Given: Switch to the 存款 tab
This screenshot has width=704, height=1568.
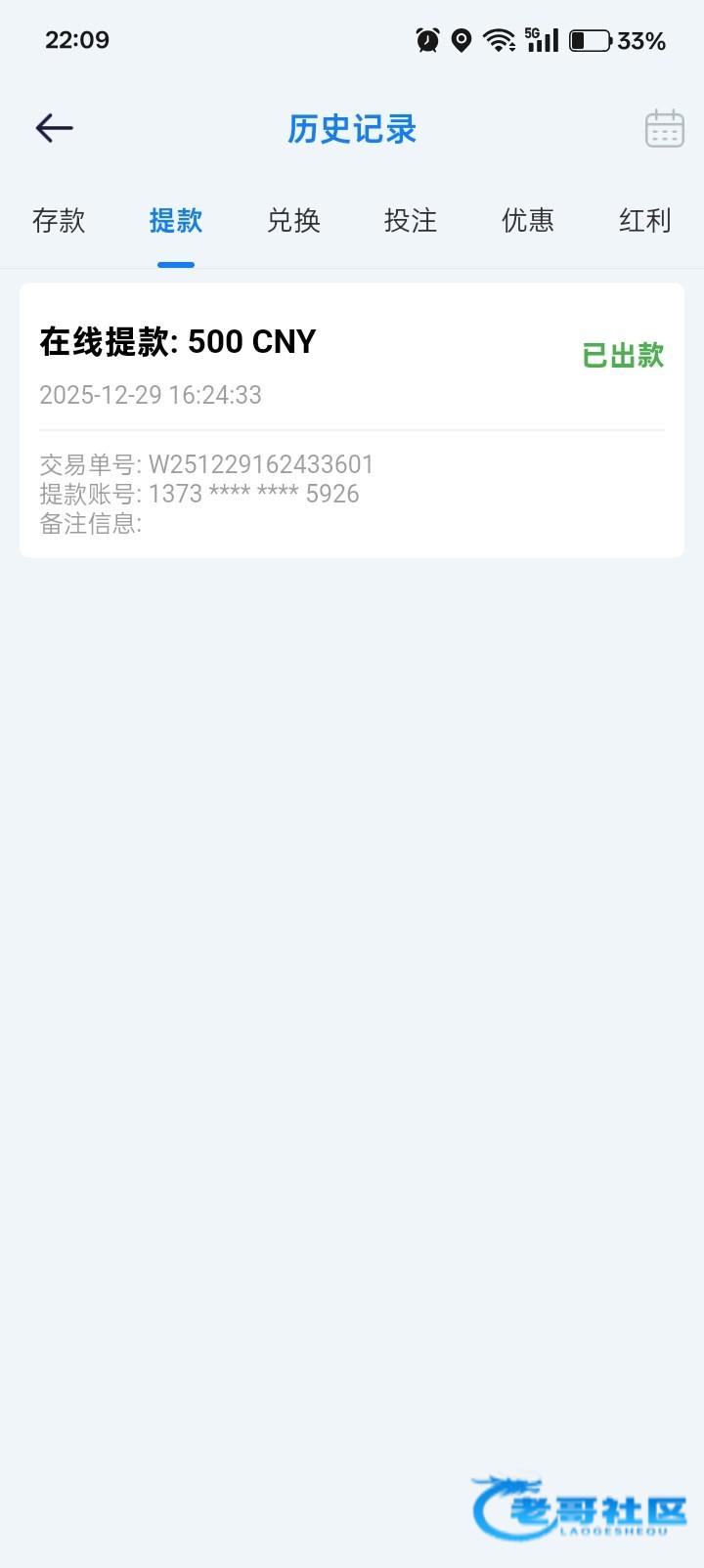Looking at the screenshot, I should point(59,221).
